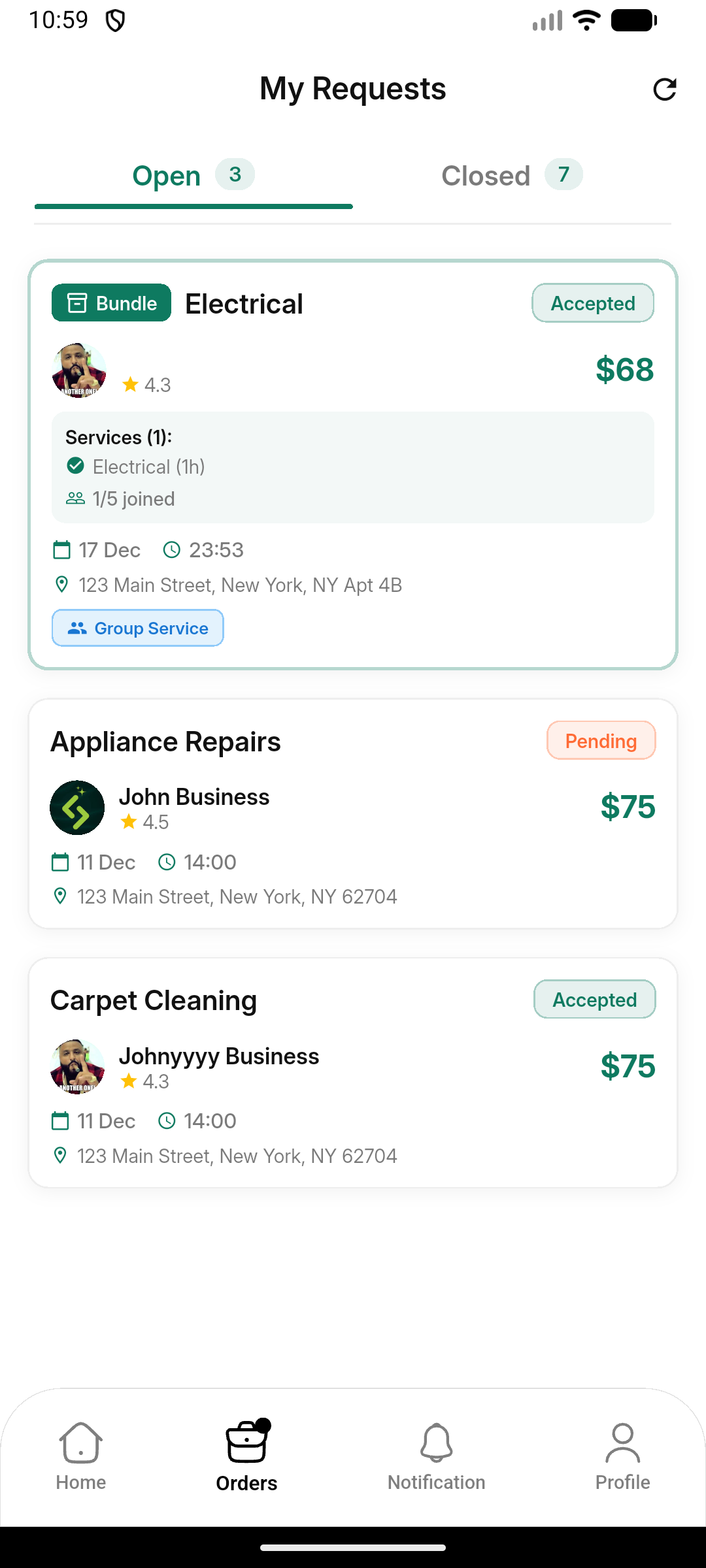This screenshot has width=706, height=1568.
Task: Switch to the Profile tab
Action: [622, 1456]
